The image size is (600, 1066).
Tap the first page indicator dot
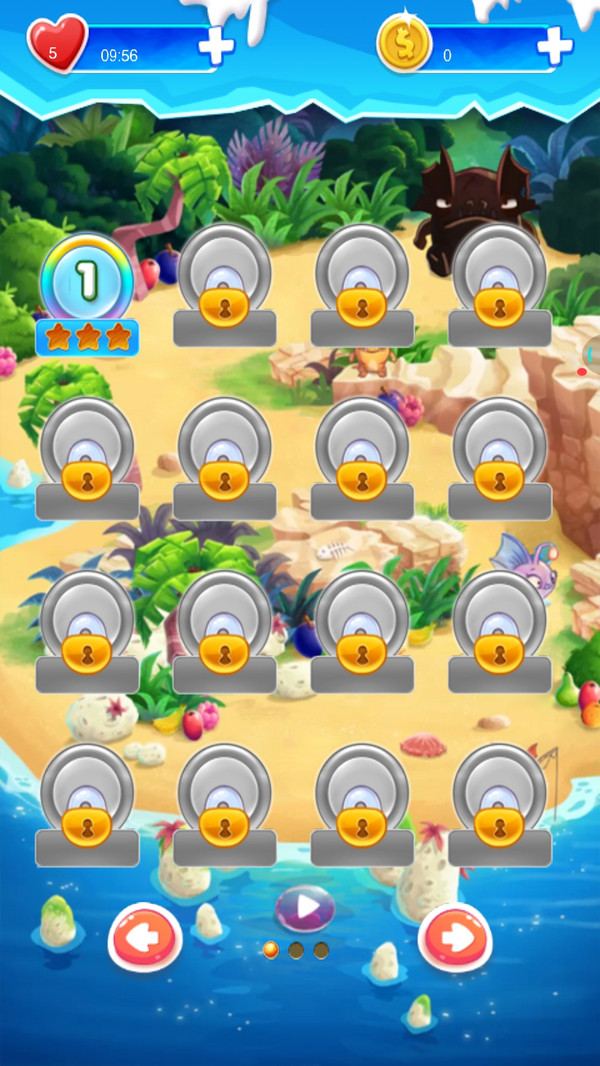[x=270, y=950]
